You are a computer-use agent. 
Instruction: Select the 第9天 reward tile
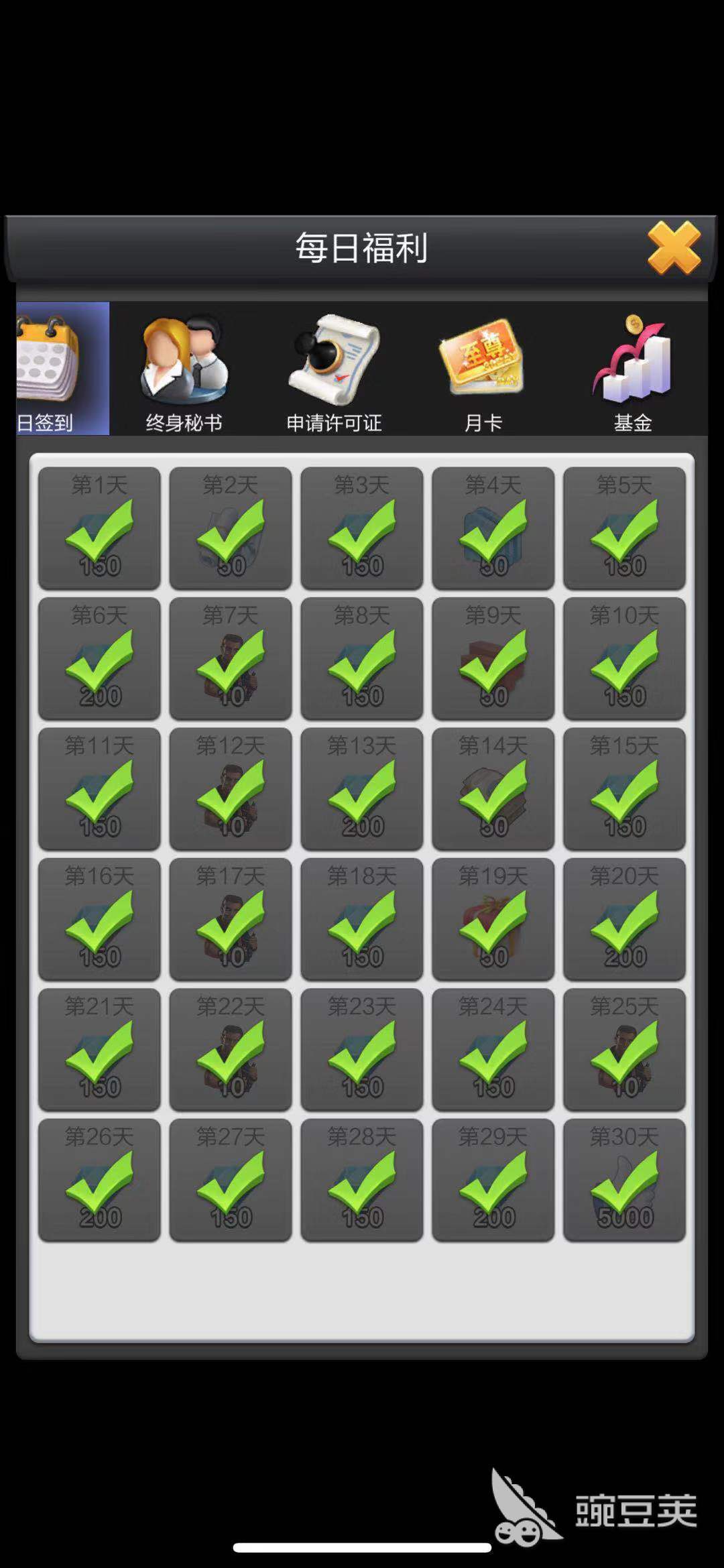coord(493,658)
